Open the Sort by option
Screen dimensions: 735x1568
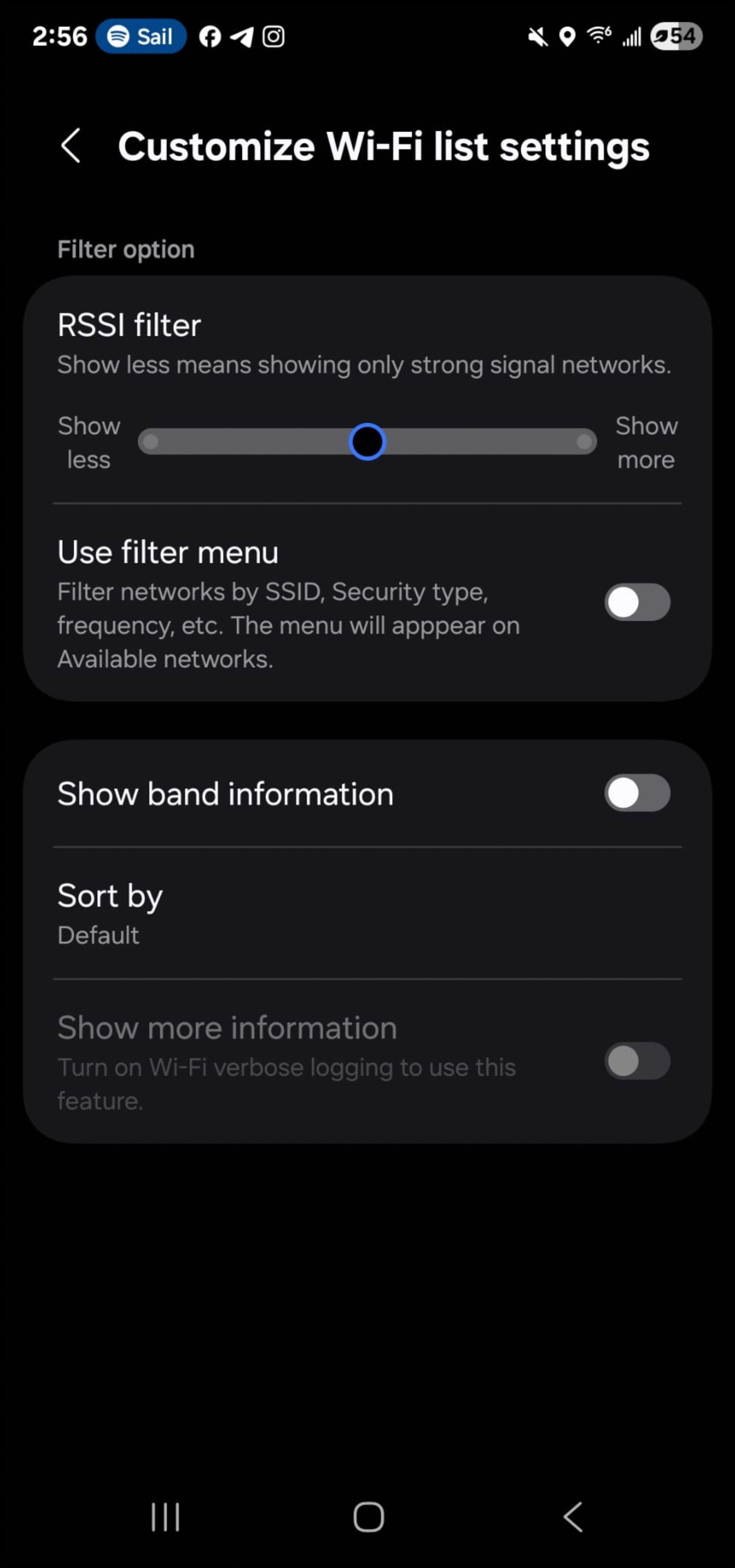click(367, 913)
